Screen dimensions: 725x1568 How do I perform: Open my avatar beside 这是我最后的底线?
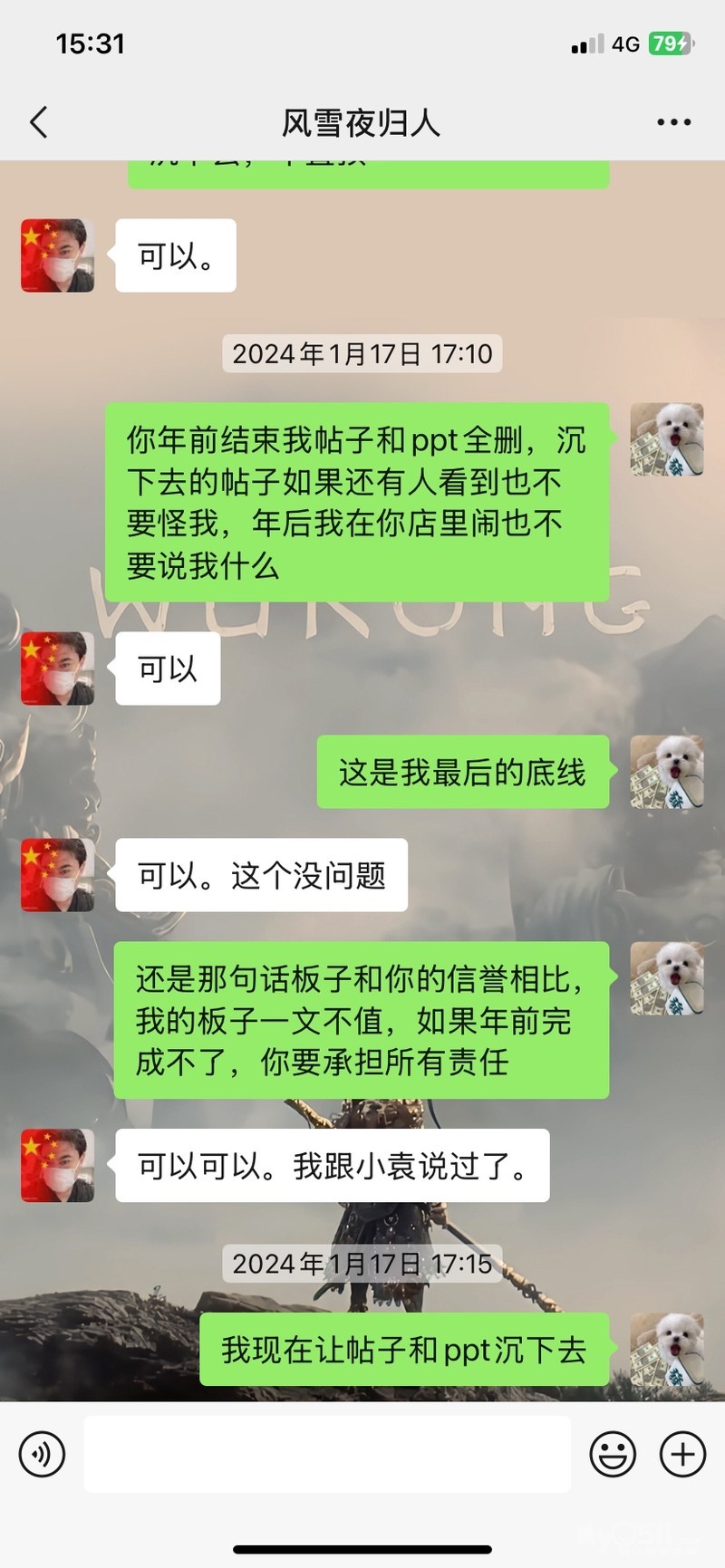pos(667,772)
